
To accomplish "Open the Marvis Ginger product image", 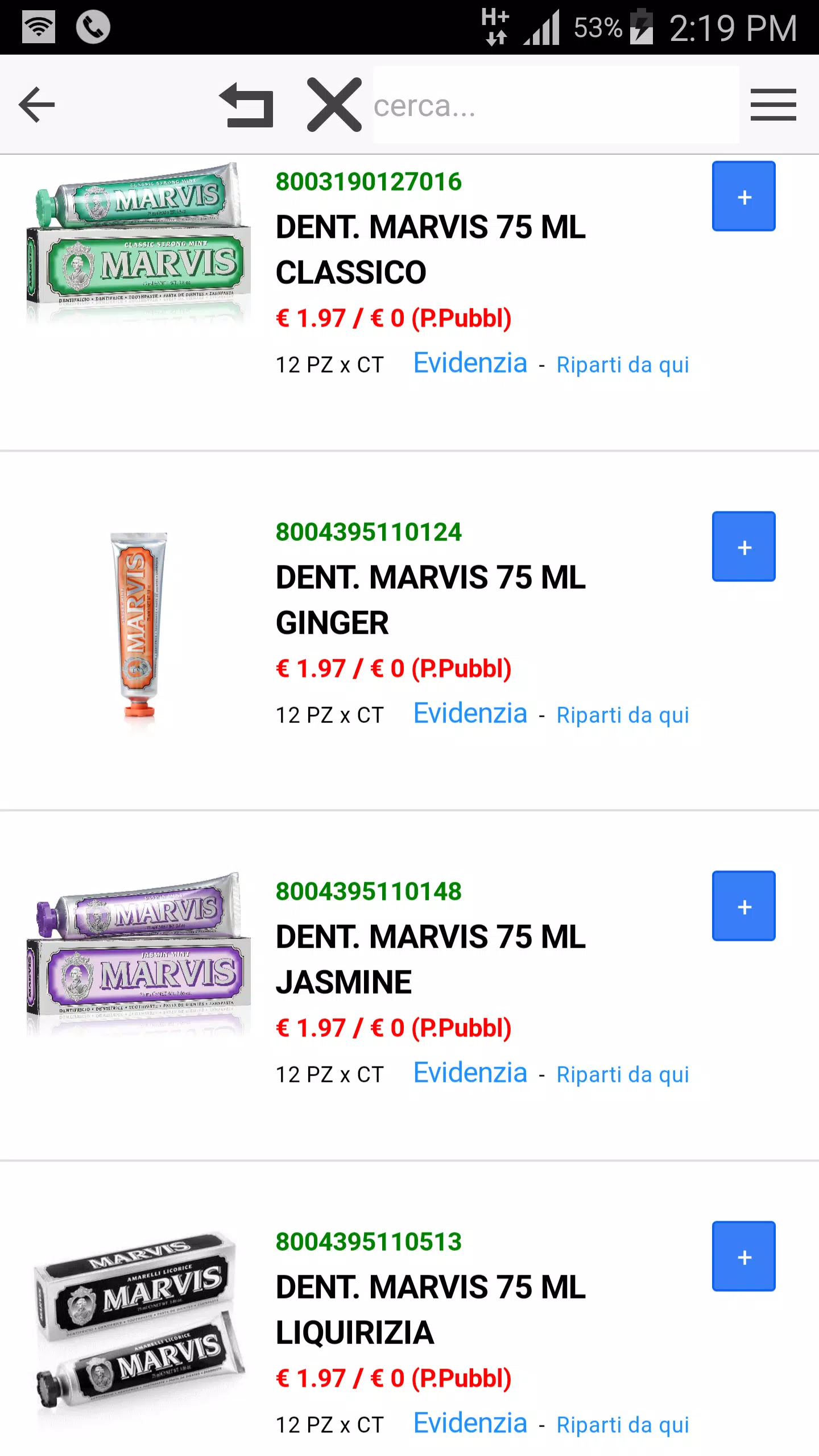I will pyautogui.click(x=139, y=628).
